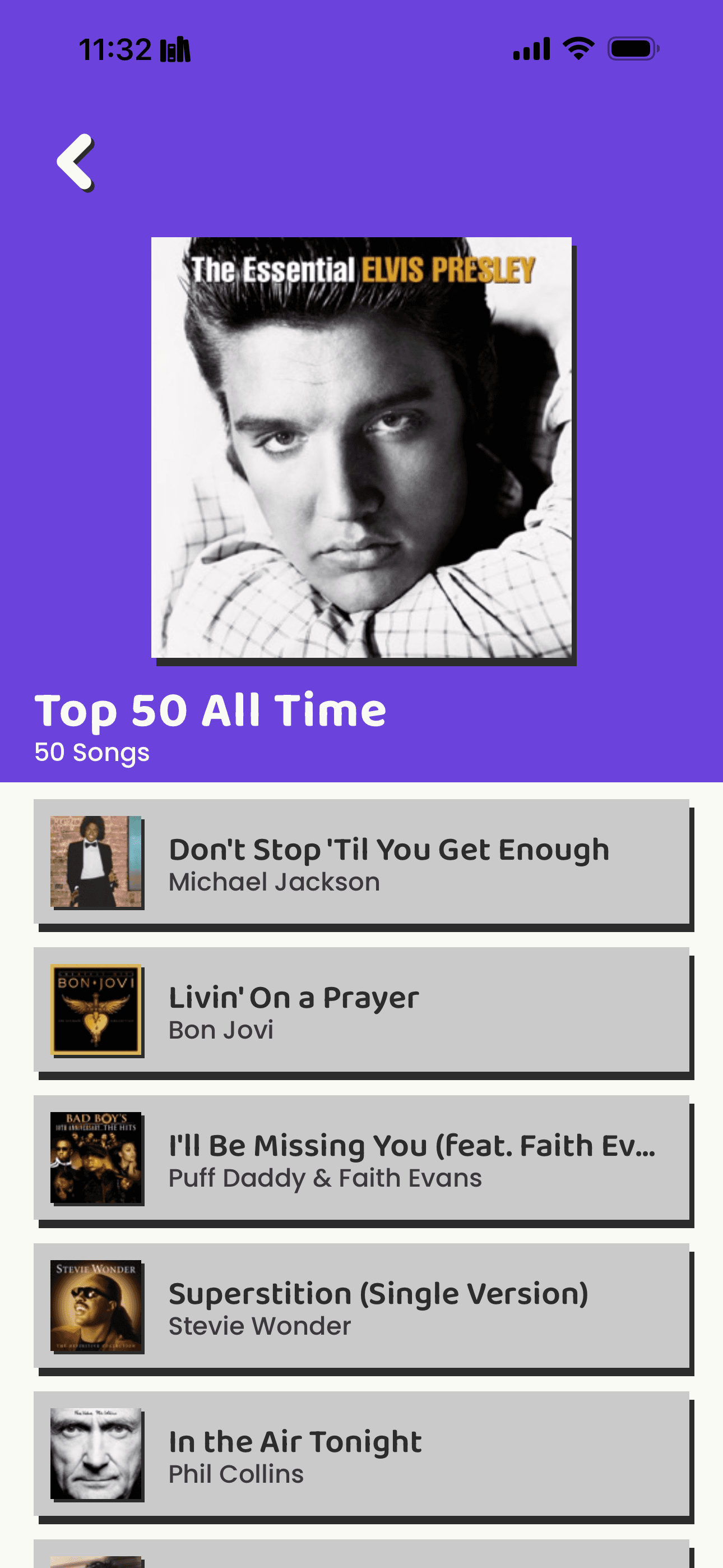Tap the Wi-Fi icon in the status bar
Viewport: 723px width, 1568px height.
point(575,49)
